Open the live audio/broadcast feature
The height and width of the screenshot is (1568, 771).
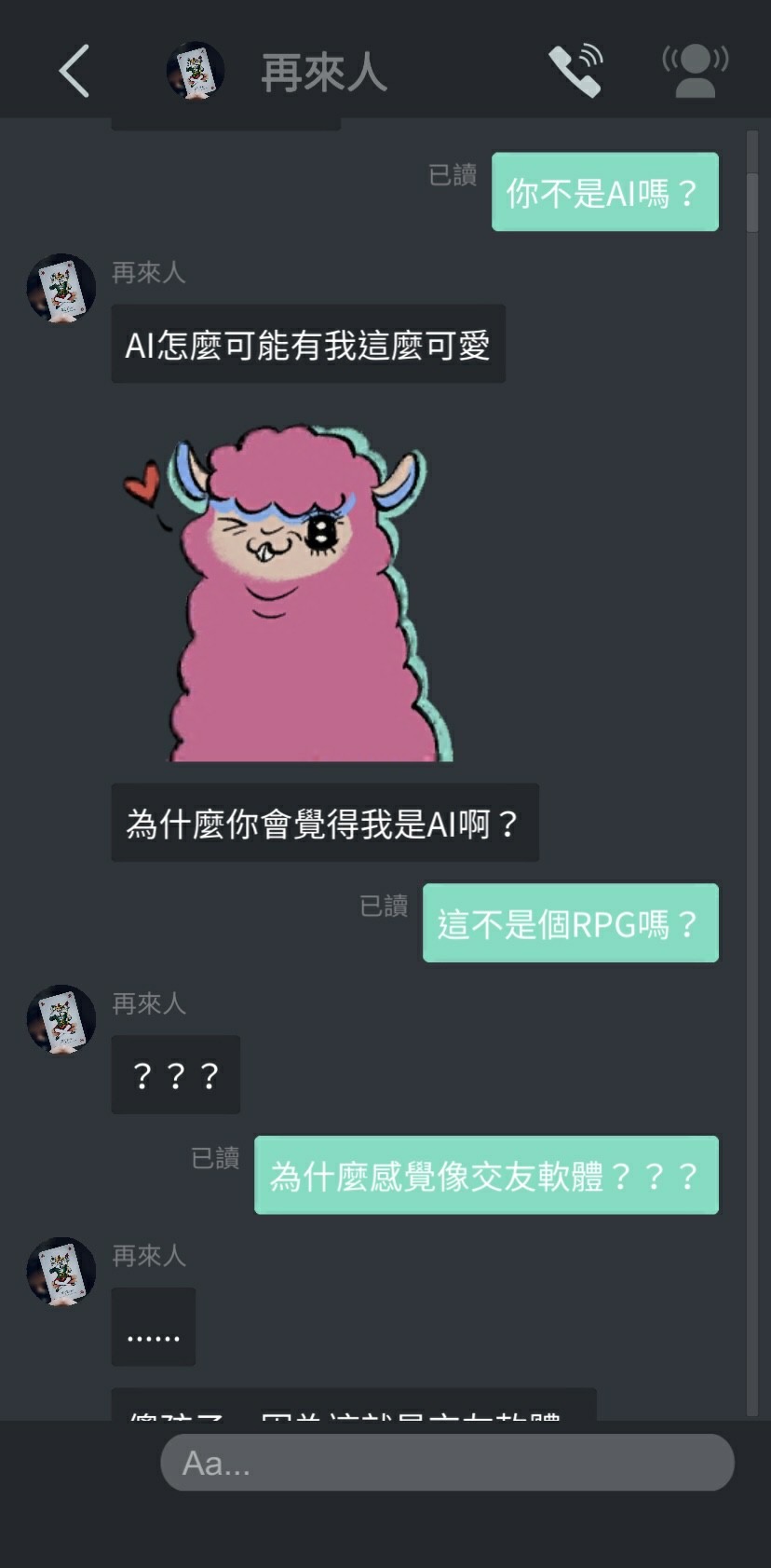(695, 70)
